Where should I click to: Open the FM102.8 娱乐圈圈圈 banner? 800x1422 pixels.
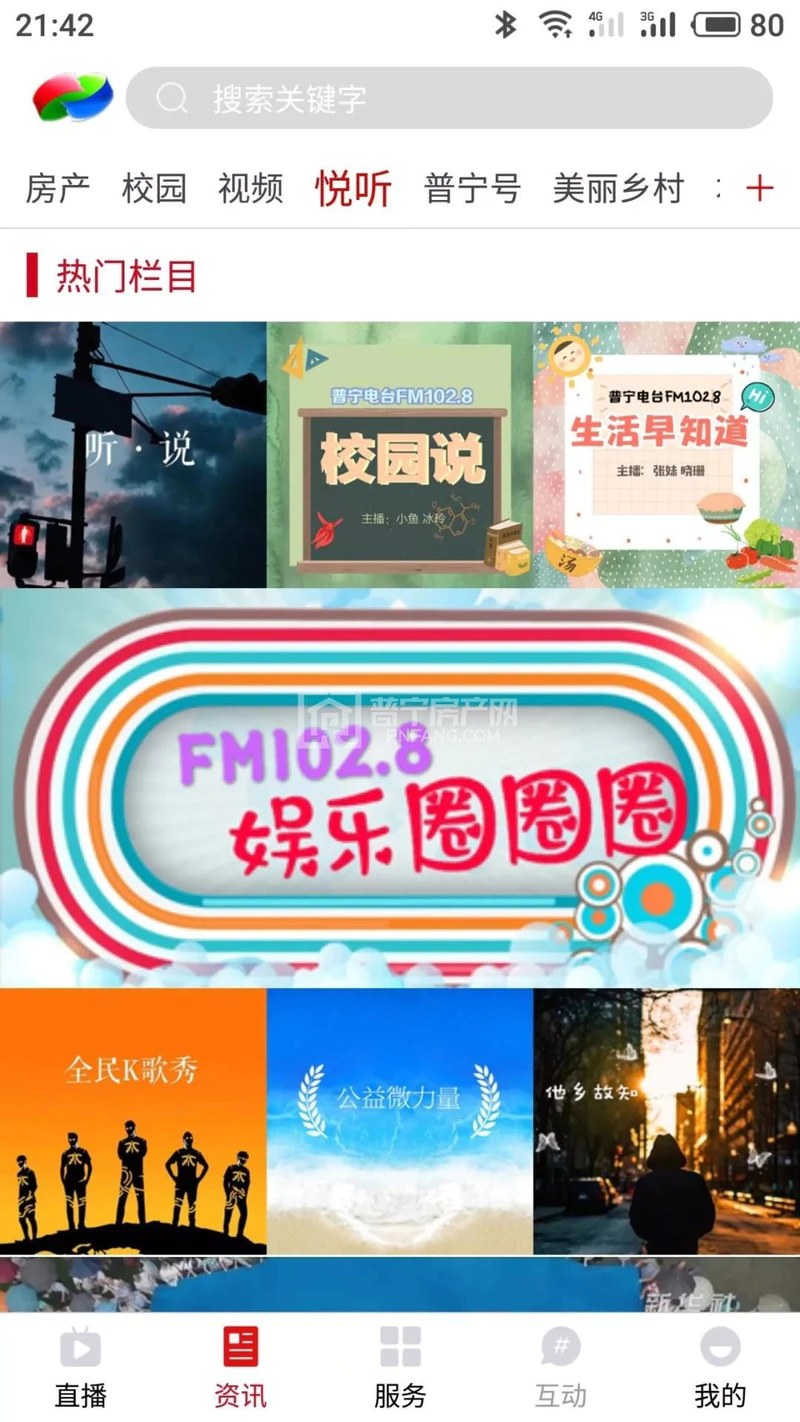400,787
